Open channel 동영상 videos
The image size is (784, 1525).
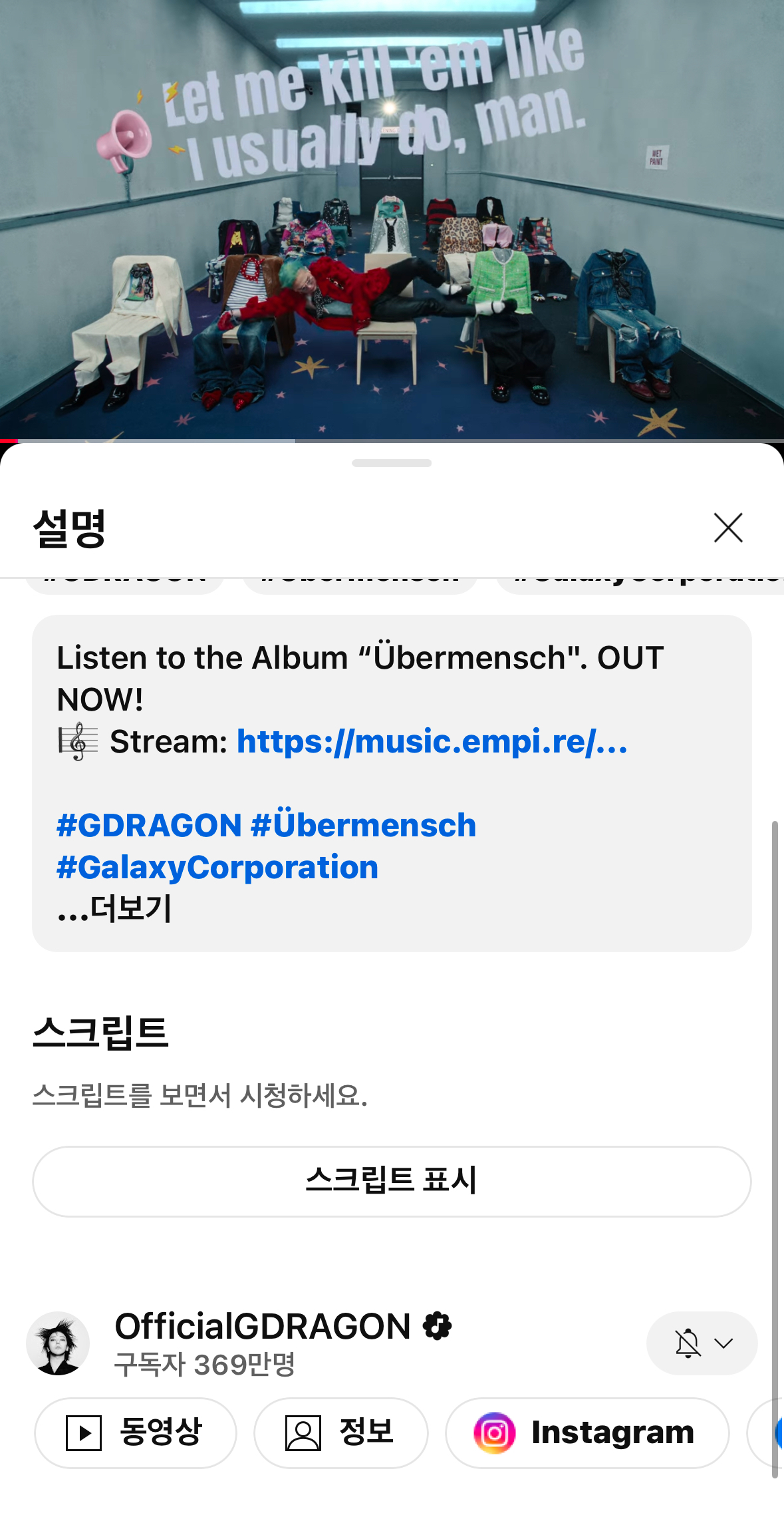tap(135, 1433)
